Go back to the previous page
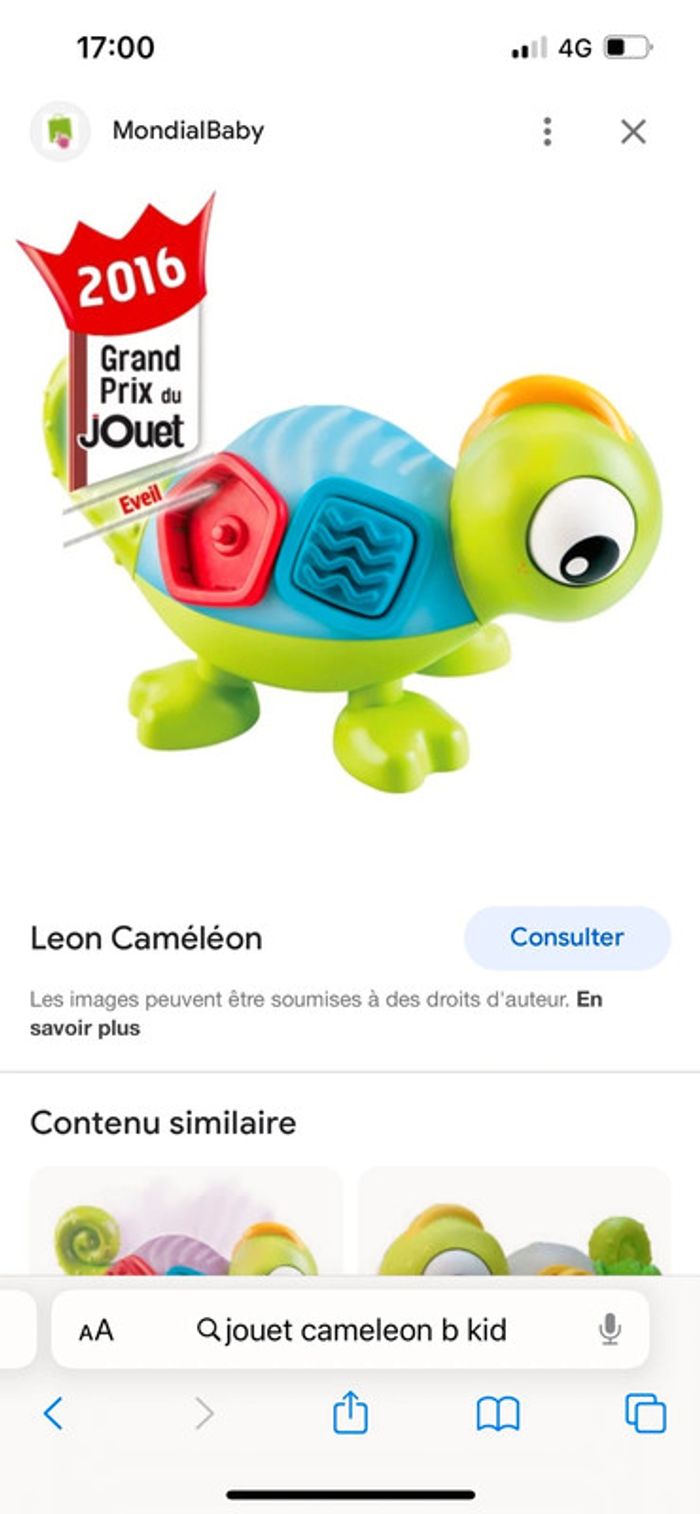This screenshot has height=1514, width=700. coord(53,1413)
